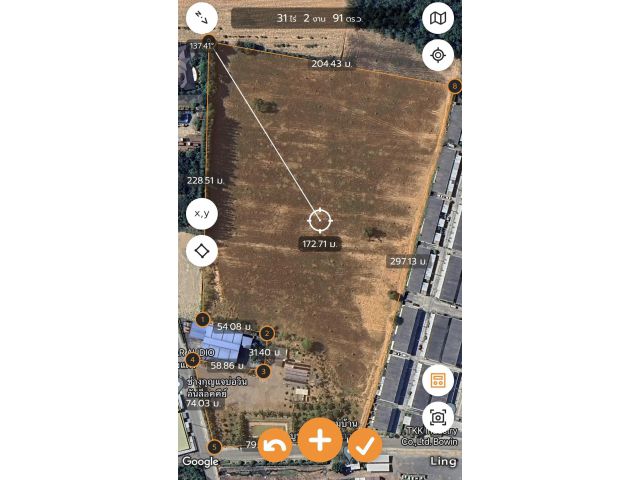The width and height of the screenshot is (640, 480).
Task: Tap the compass direction icon
Action: (x=202, y=17)
